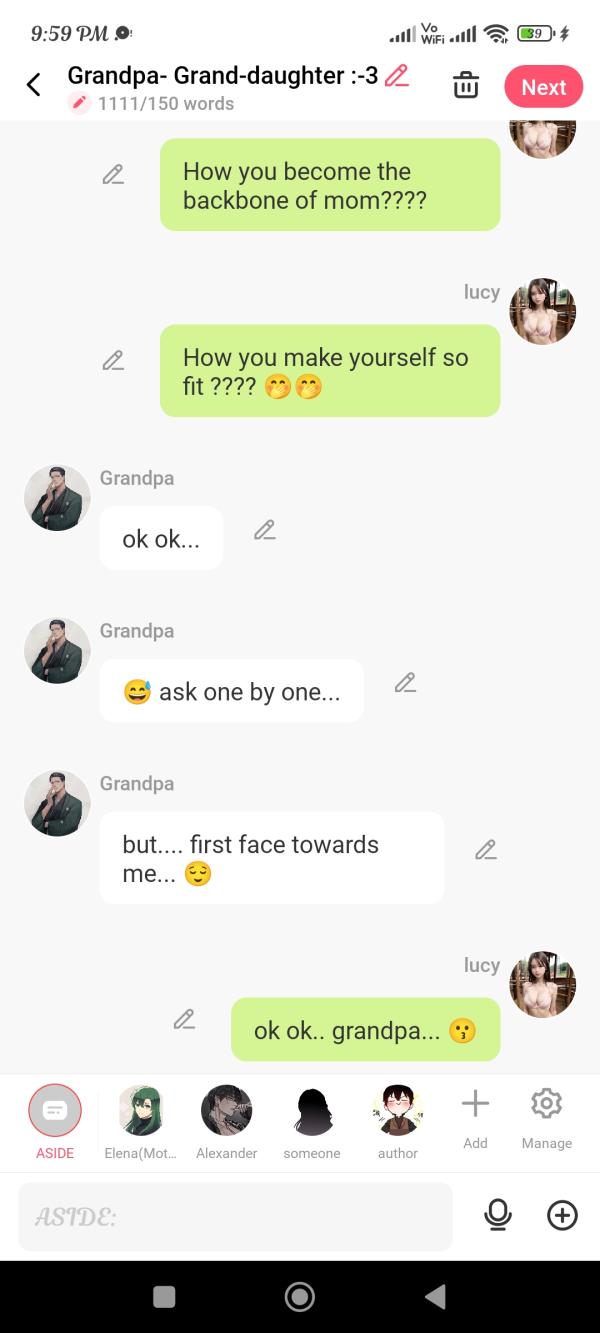The image size is (600, 1333).
Task: Focus the ASIDE text input field
Action: 235,1216
